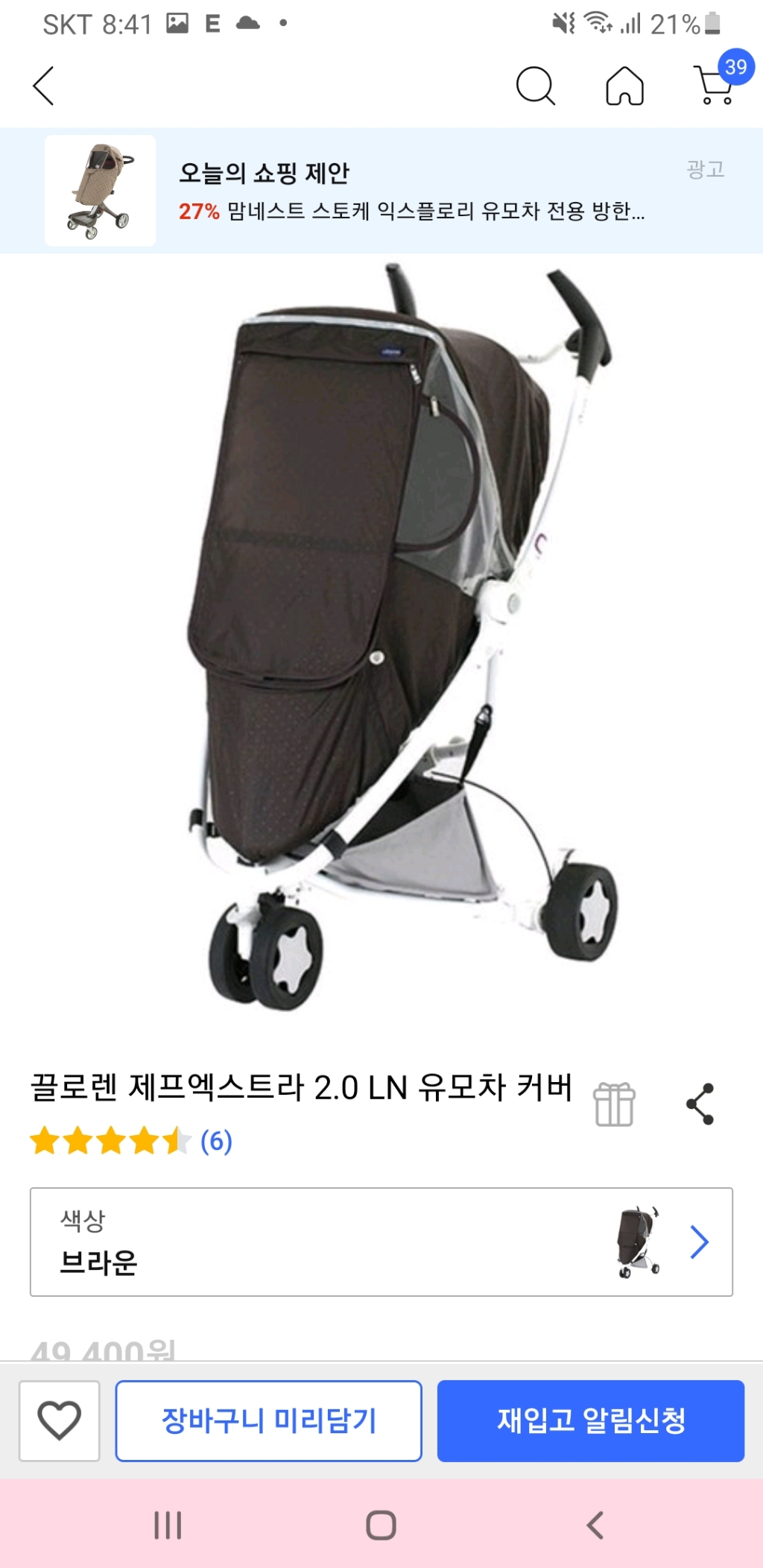Go back using the top-left arrow
Viewport: 763px width, 1568px height.
(44, 86)
